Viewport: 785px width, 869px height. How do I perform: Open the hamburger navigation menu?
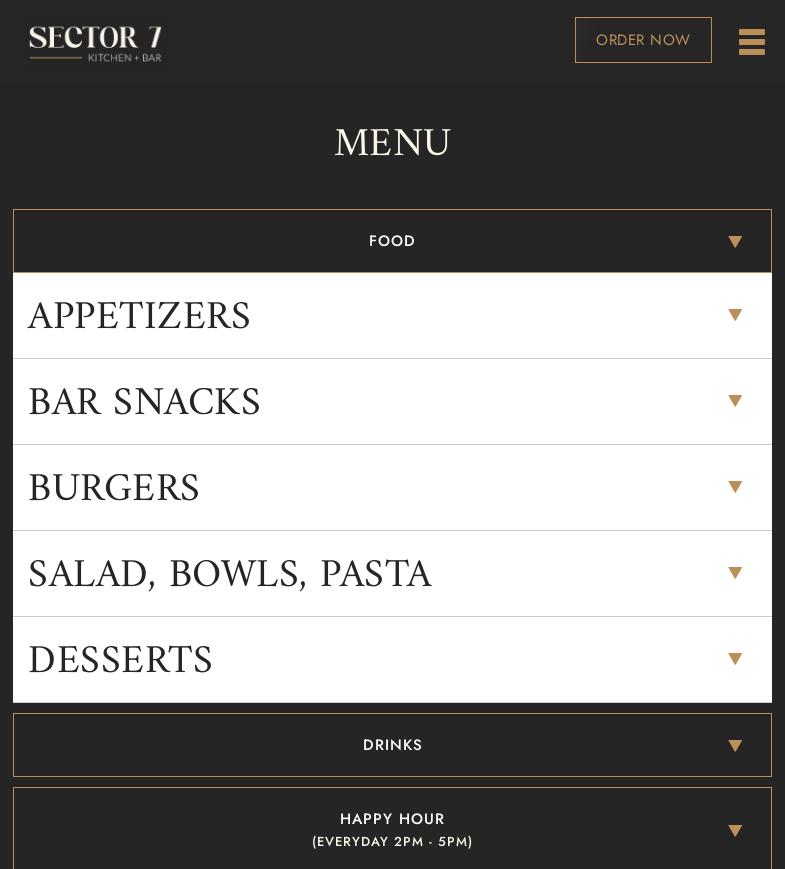tap(751, 42)
